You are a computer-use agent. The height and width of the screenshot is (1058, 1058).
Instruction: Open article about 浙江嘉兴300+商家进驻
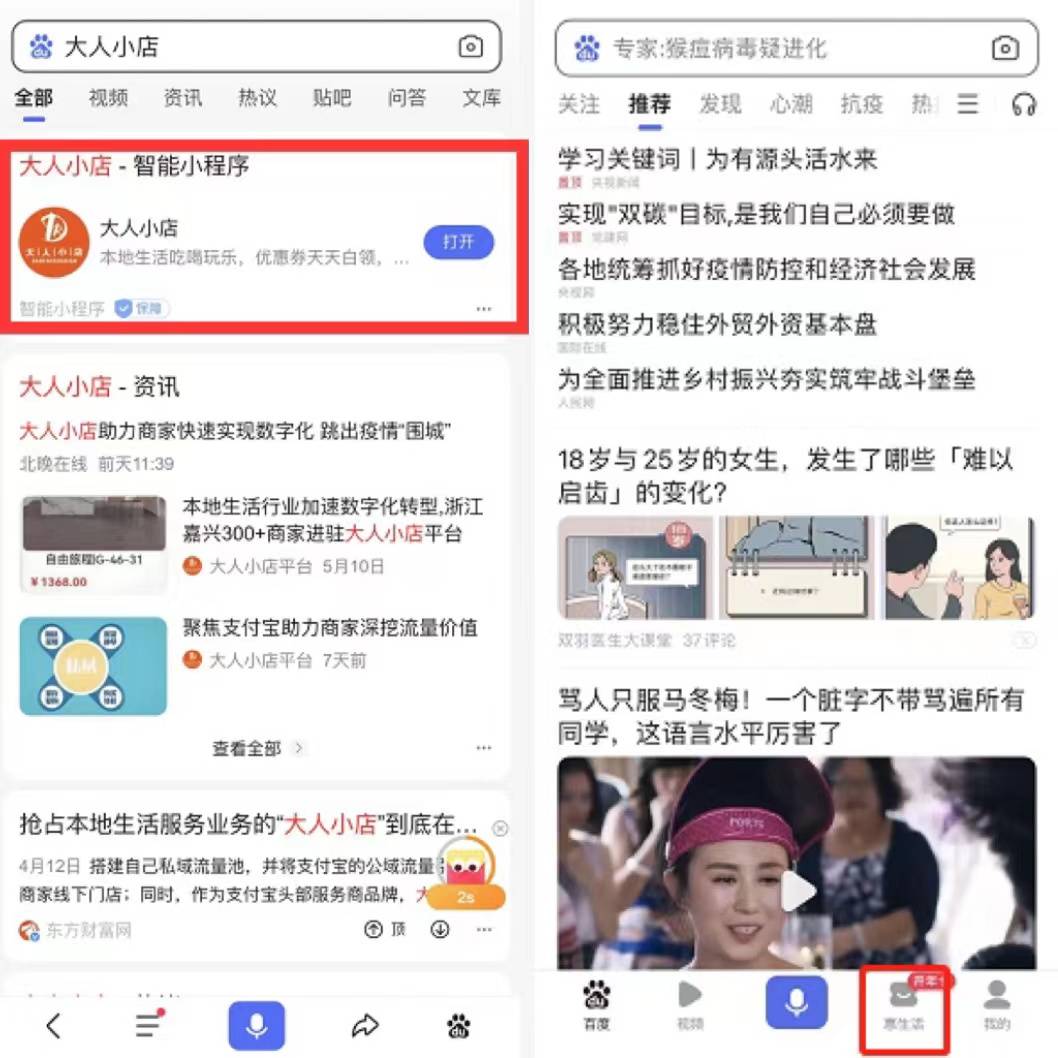322,520
